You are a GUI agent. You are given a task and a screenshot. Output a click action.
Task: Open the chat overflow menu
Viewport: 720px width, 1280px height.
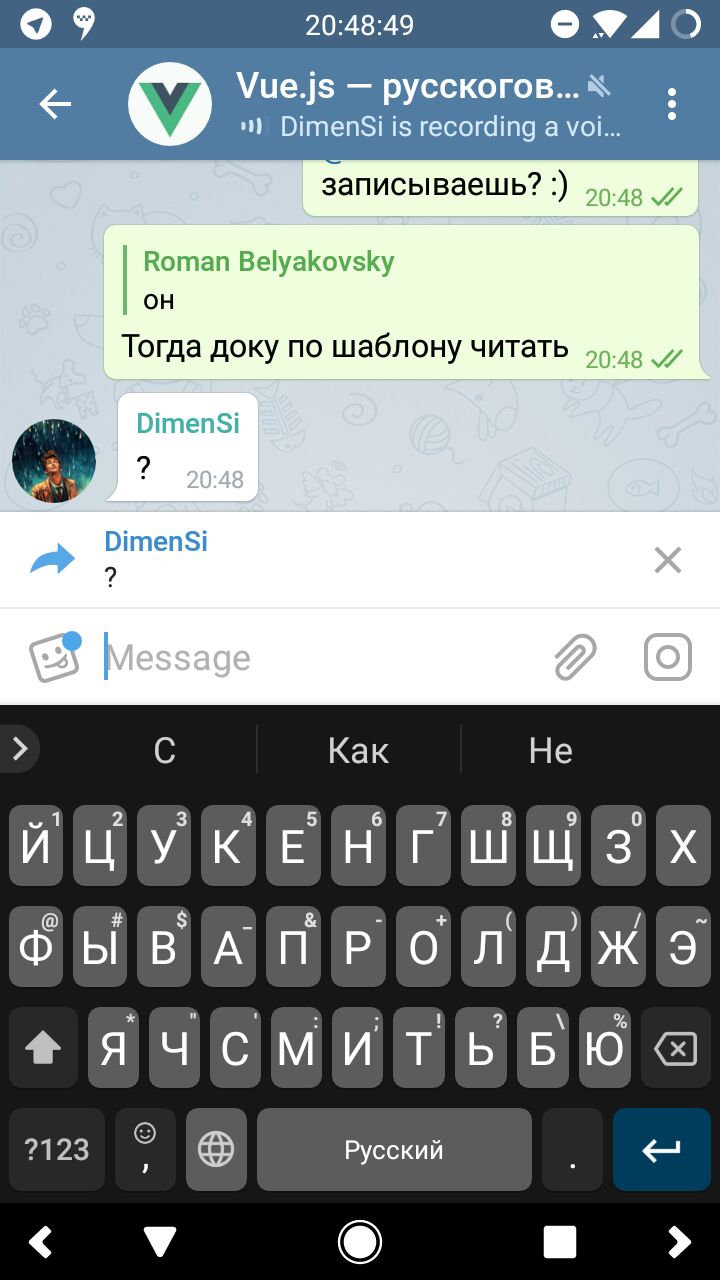click(671, 104)
